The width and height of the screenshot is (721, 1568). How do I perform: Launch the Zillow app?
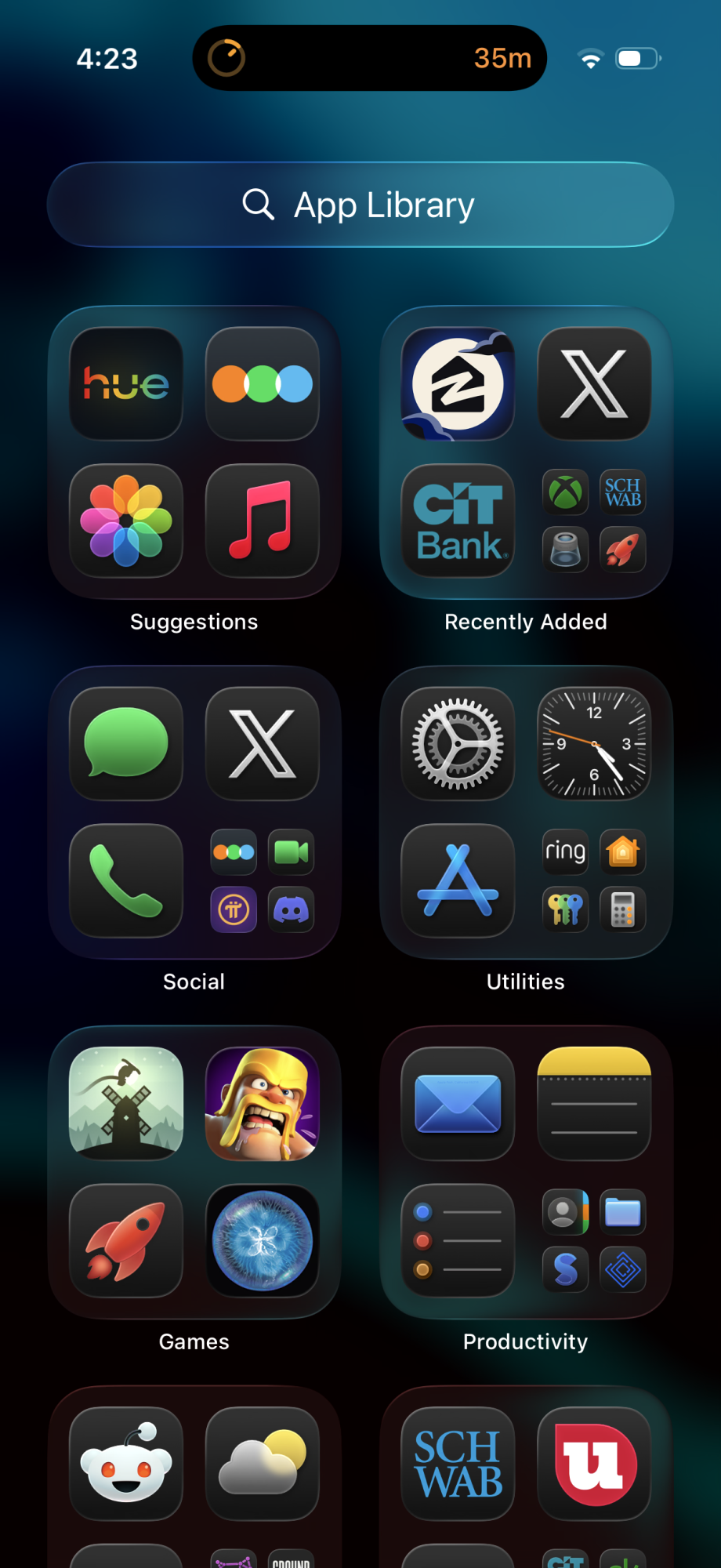tap(458, 384)
